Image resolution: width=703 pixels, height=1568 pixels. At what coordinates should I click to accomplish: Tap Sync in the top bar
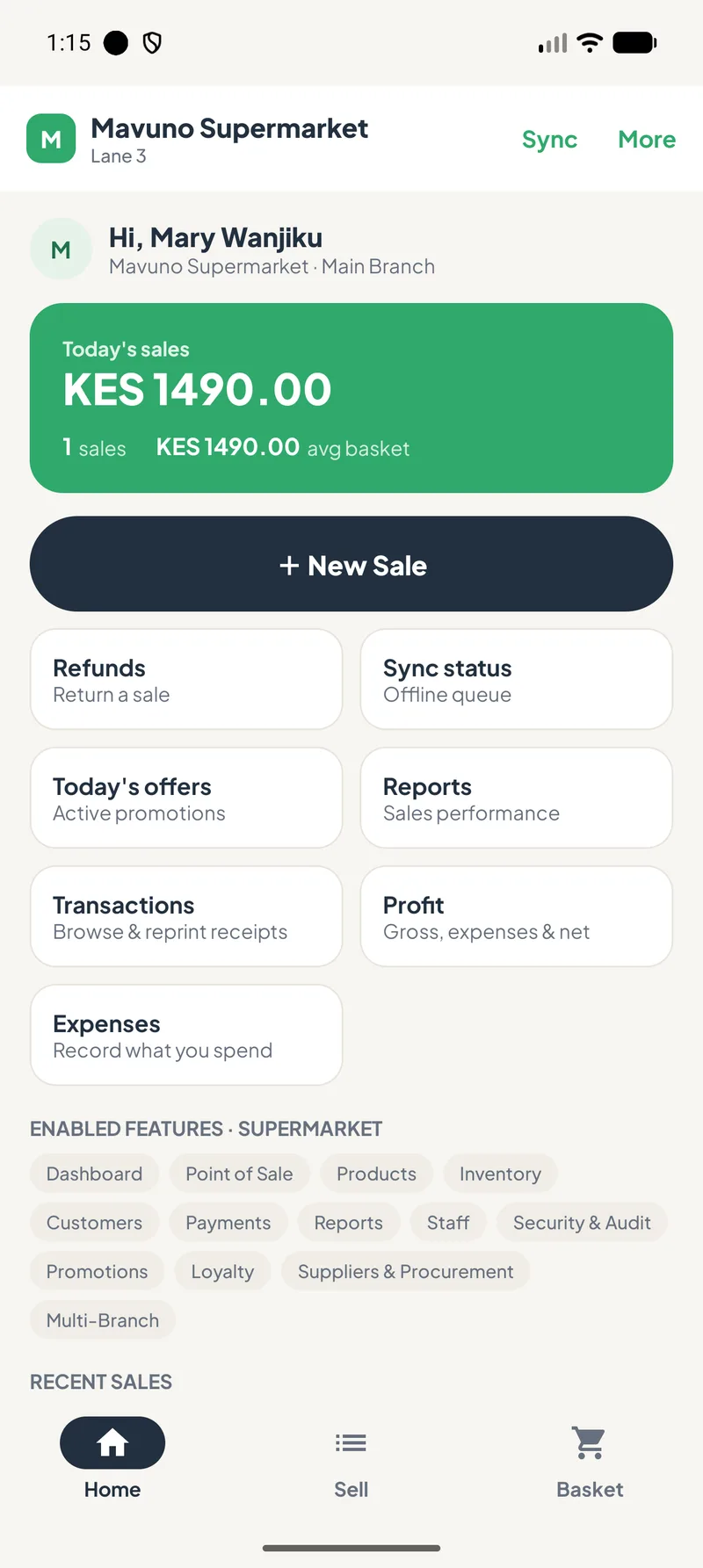tap(549, 139)
